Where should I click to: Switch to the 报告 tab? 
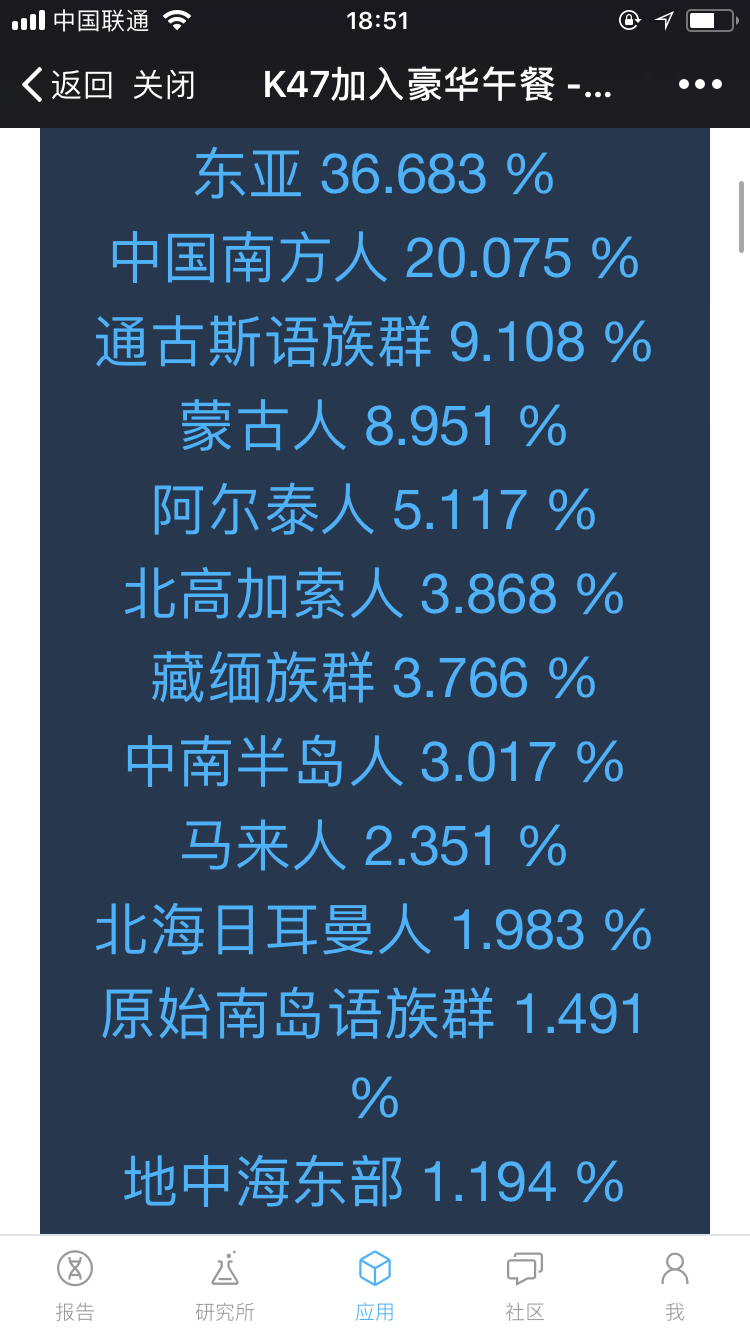click(75, 1286)
